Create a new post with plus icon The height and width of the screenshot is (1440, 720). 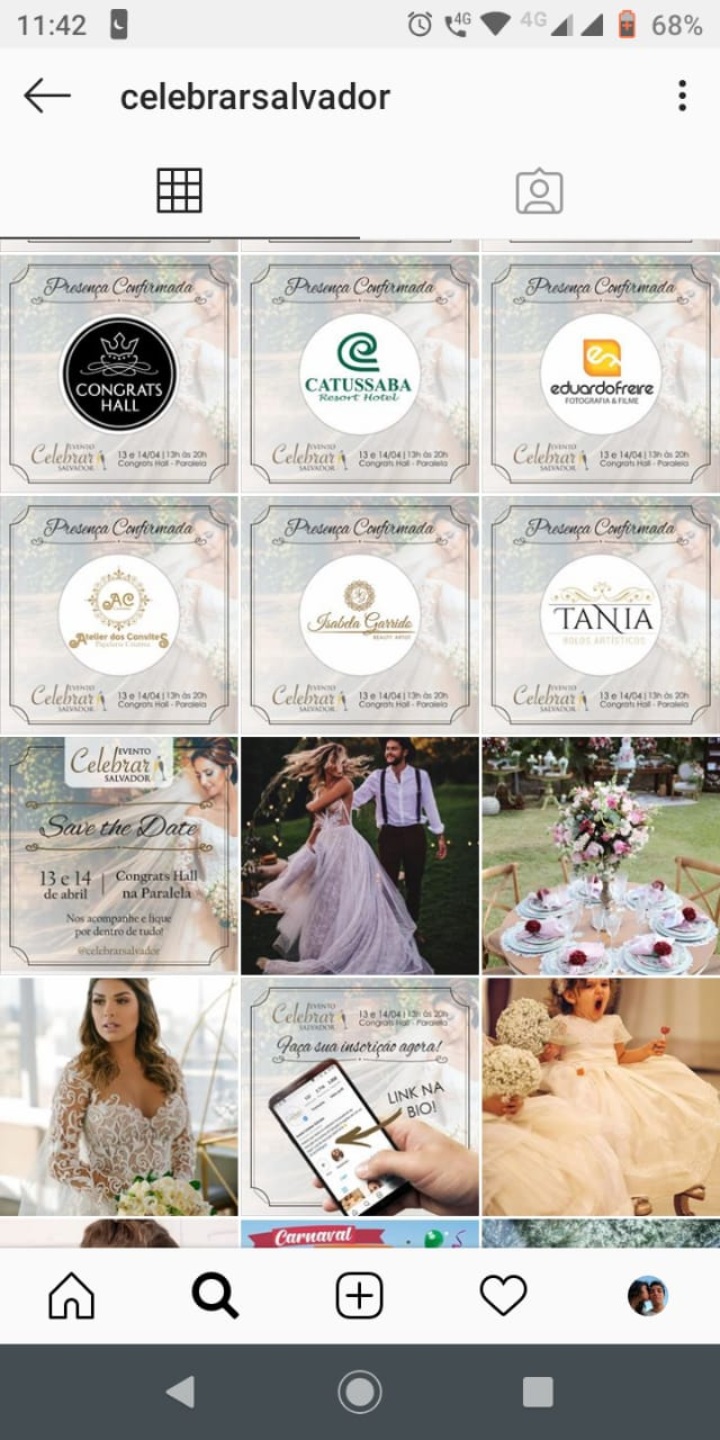[x=359, y=1297]
